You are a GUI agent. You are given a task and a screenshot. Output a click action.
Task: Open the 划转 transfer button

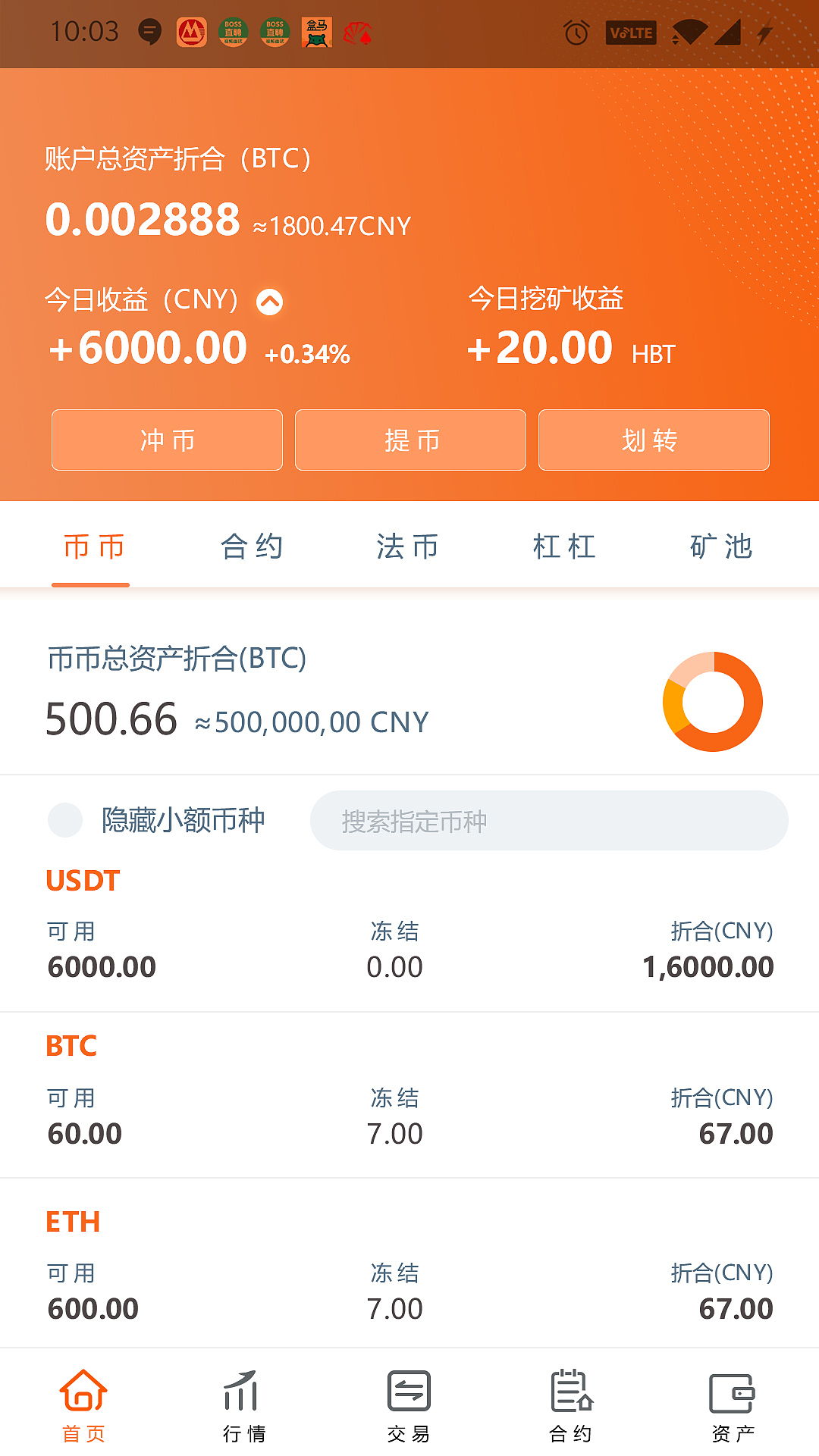654,440
